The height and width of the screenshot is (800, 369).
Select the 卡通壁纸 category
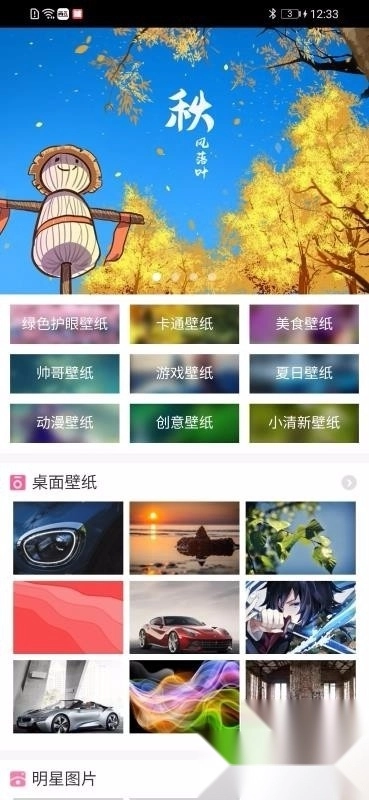pos(184,324)
